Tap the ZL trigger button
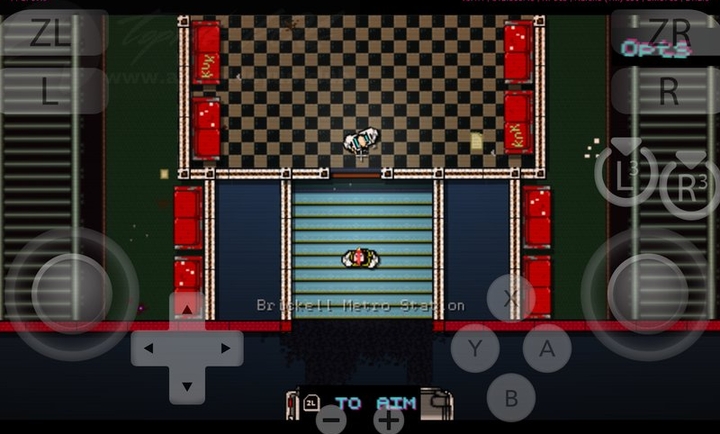The height and width of the screenshot is (434, 720). [x=52, y=33]
